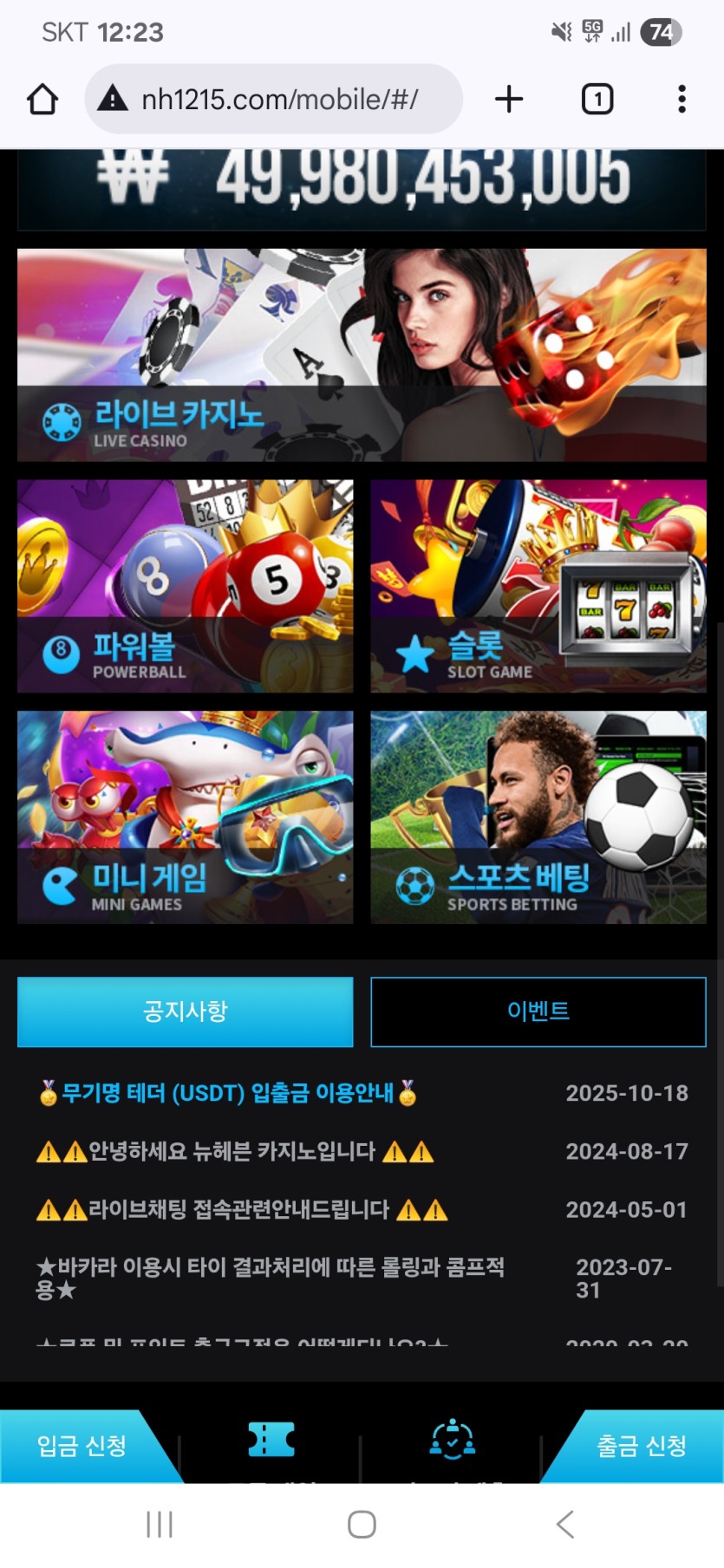
Task: Switch to the 이벤트 tab
Action: click(x=538, y=1012)
